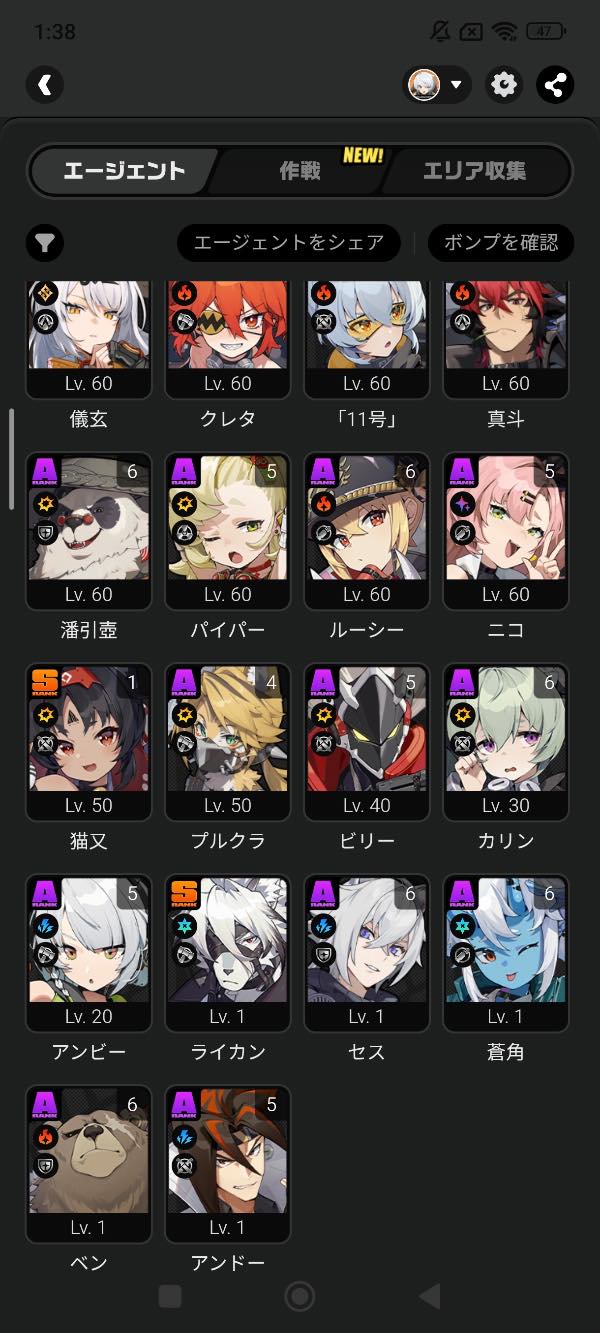Go back using the top-left arrow
The width and height of the screenshot is (600, 1333).
click(44, 85)
